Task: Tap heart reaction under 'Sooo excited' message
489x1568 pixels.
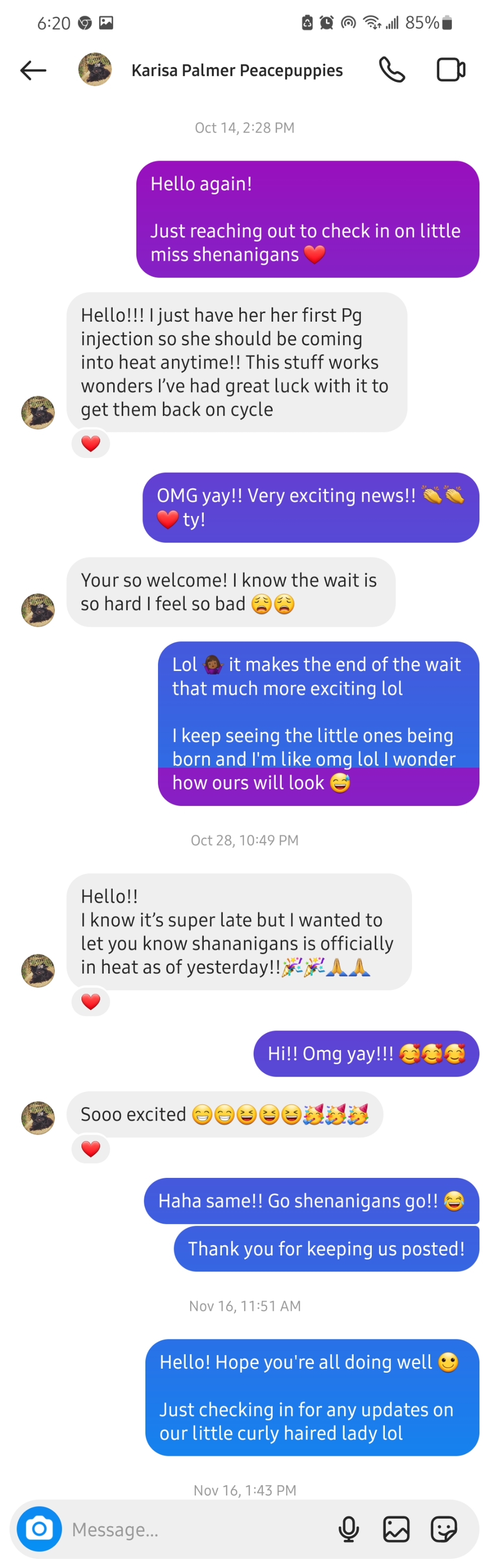Action: (x=91, y=1149)
